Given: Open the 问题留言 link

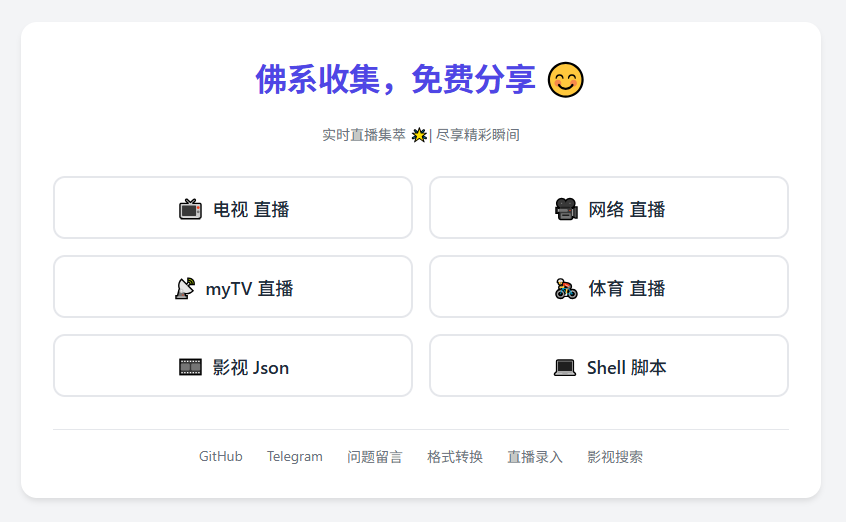Looking at the screenshot, I should [375, 457].
